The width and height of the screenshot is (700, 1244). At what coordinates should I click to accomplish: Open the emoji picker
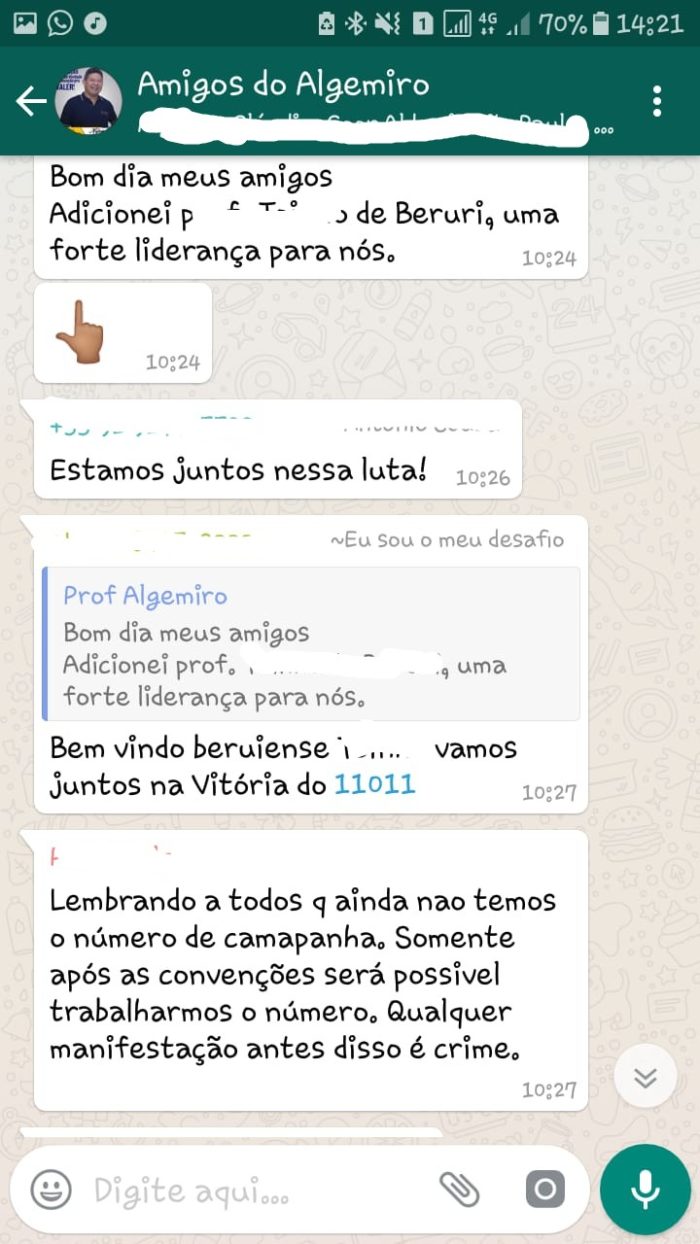51,1190
